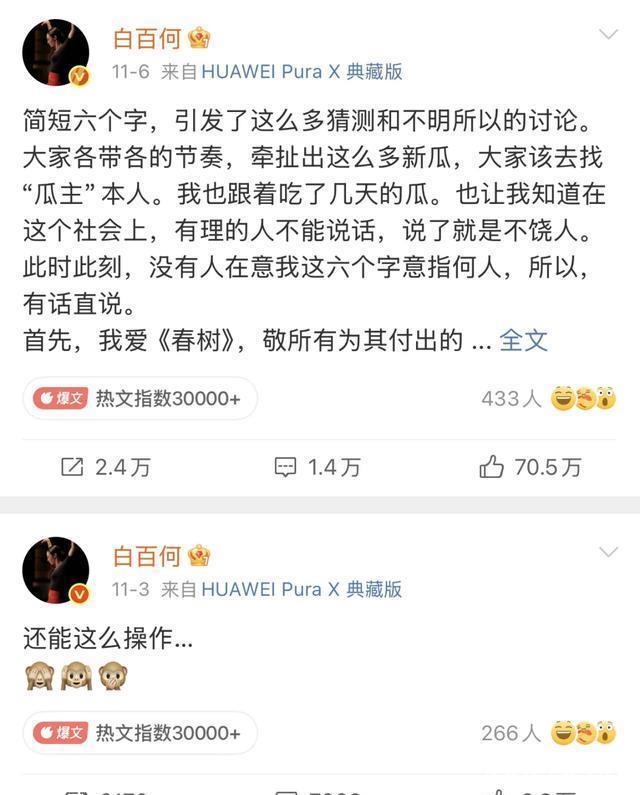Like the post with 70.5万 likes
Image resolution: width=640 pixels, height=795 pixels.
click(530, 466)
